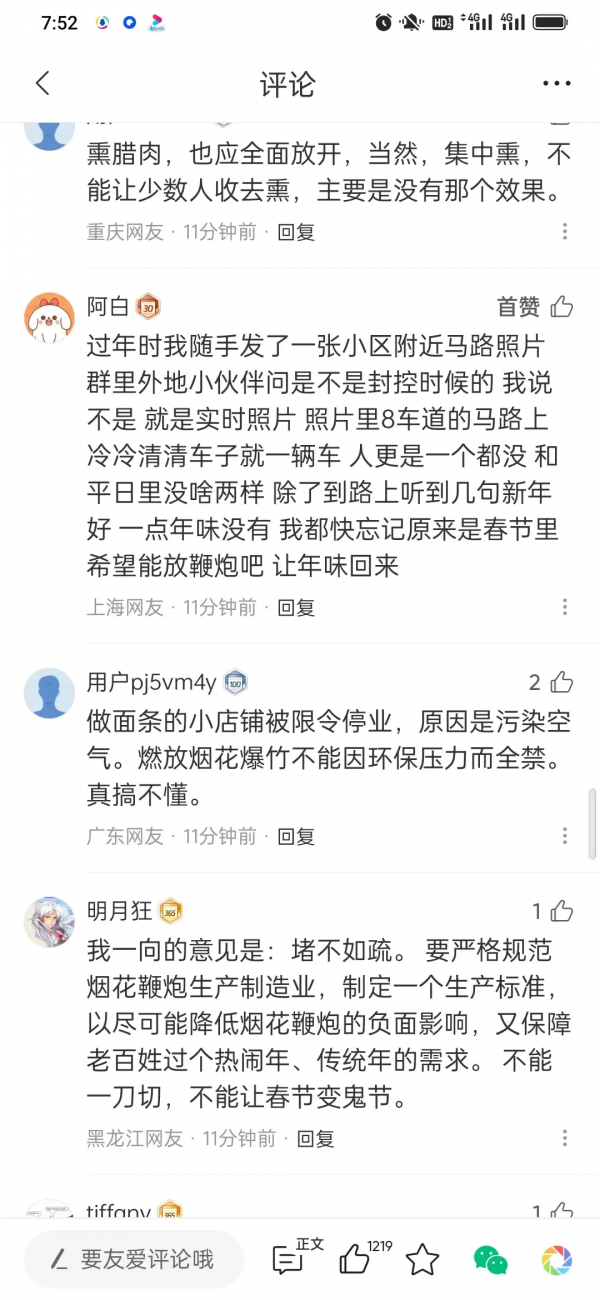This screenshot has width=600, height=1300.
Task: Like the comment by 用户pj5vm4y
Action: pos(561,683)
